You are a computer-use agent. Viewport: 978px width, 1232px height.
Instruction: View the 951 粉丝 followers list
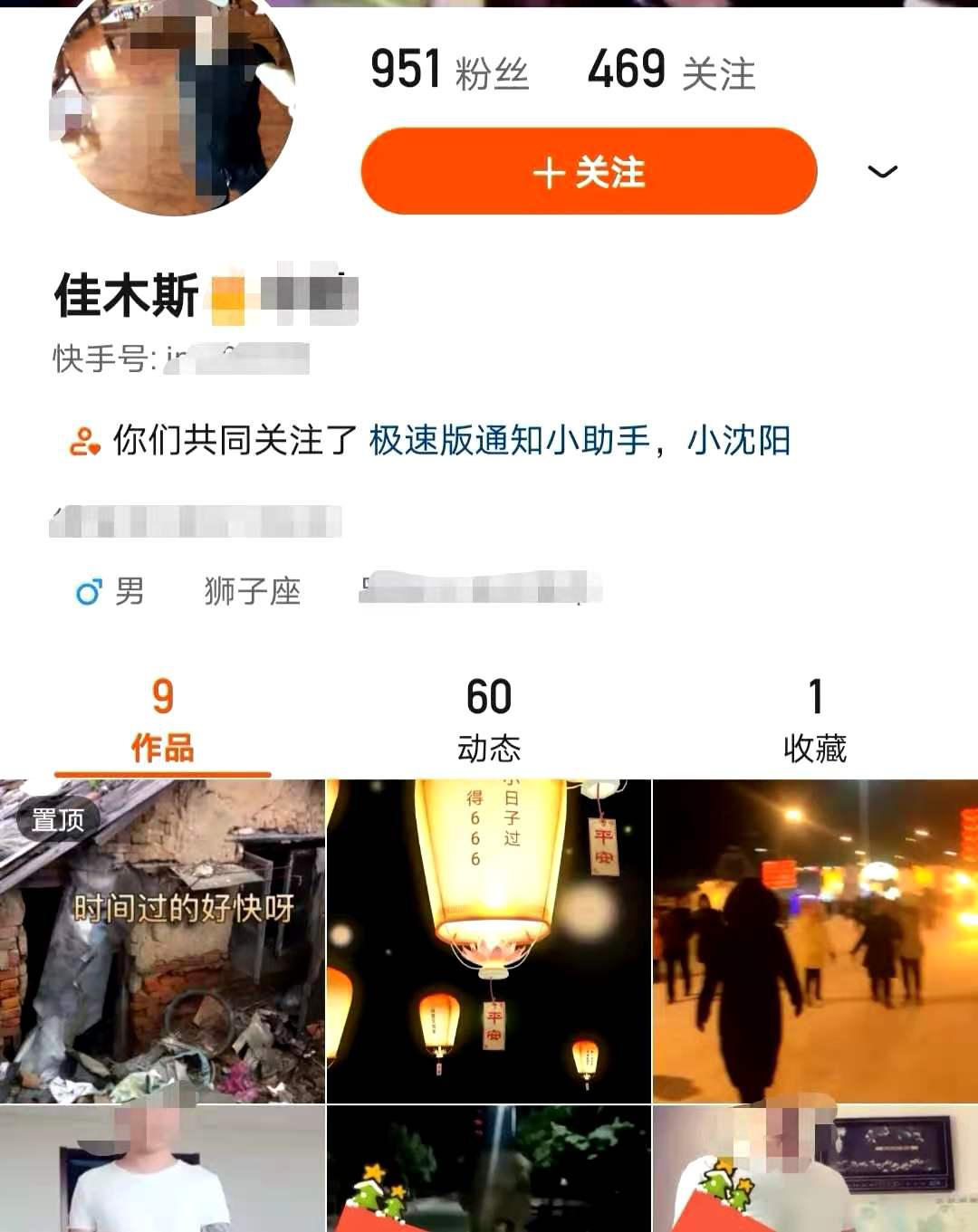449,71
